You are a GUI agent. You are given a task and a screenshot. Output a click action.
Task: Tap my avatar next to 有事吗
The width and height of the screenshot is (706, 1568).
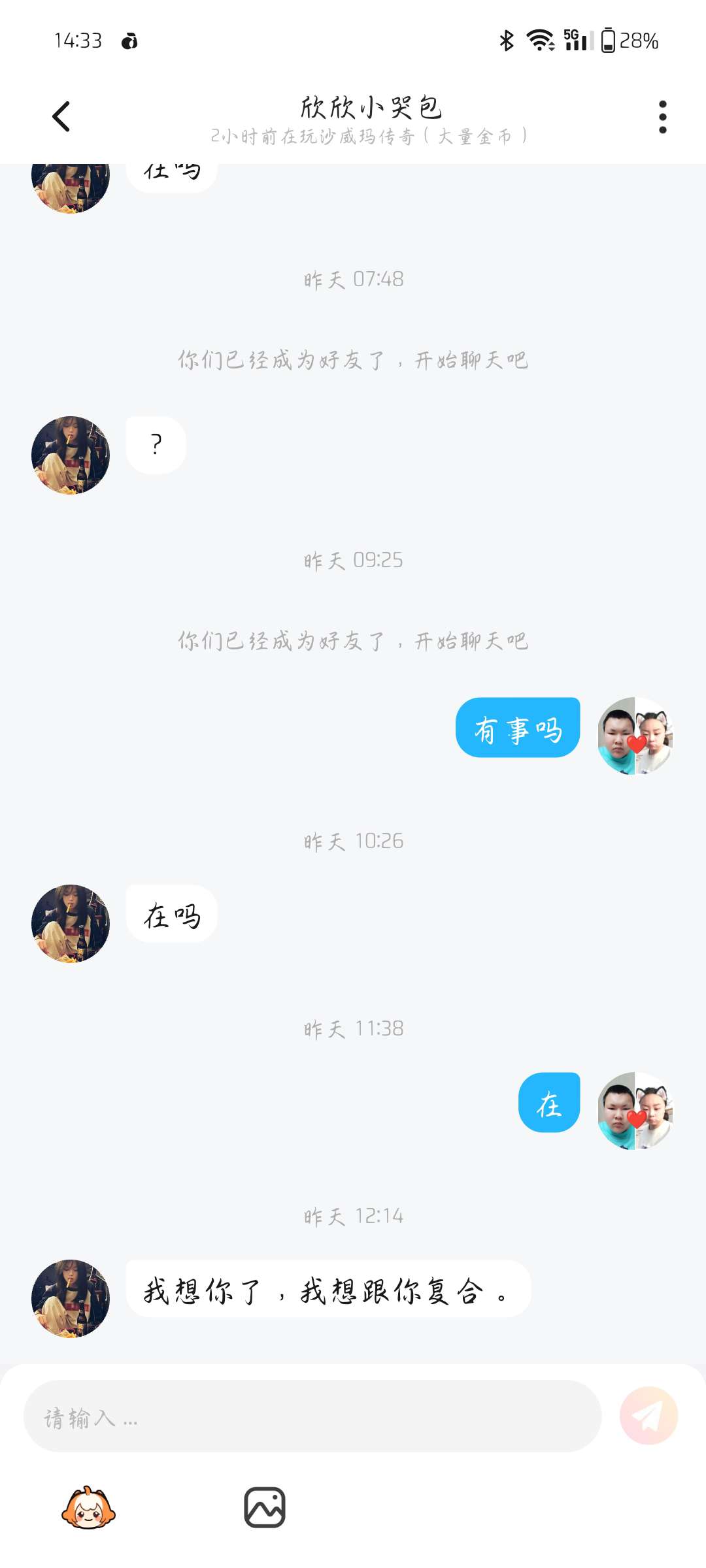click(x=635, y=736)
